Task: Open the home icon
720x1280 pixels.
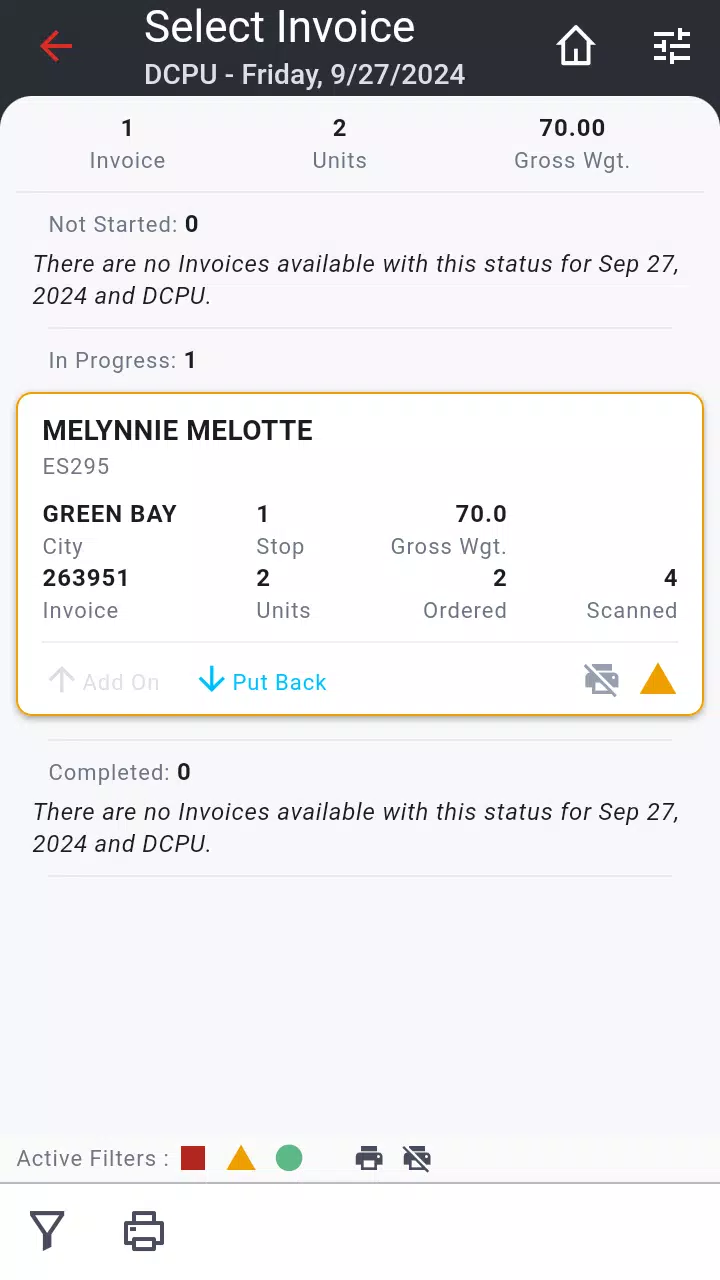Action: (x=576, y=46)
